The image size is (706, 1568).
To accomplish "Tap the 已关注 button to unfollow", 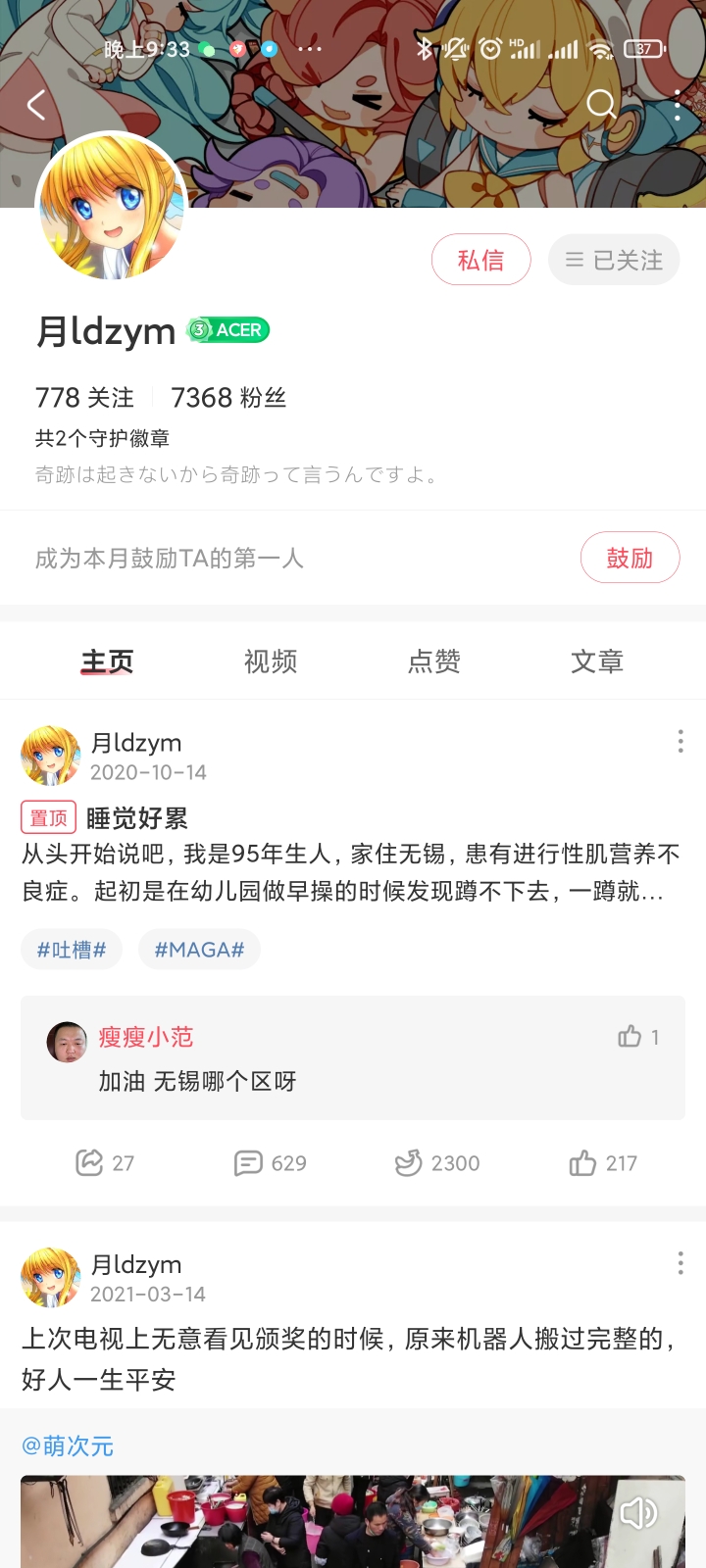I will pyautogui.click(x=614, y=260).
